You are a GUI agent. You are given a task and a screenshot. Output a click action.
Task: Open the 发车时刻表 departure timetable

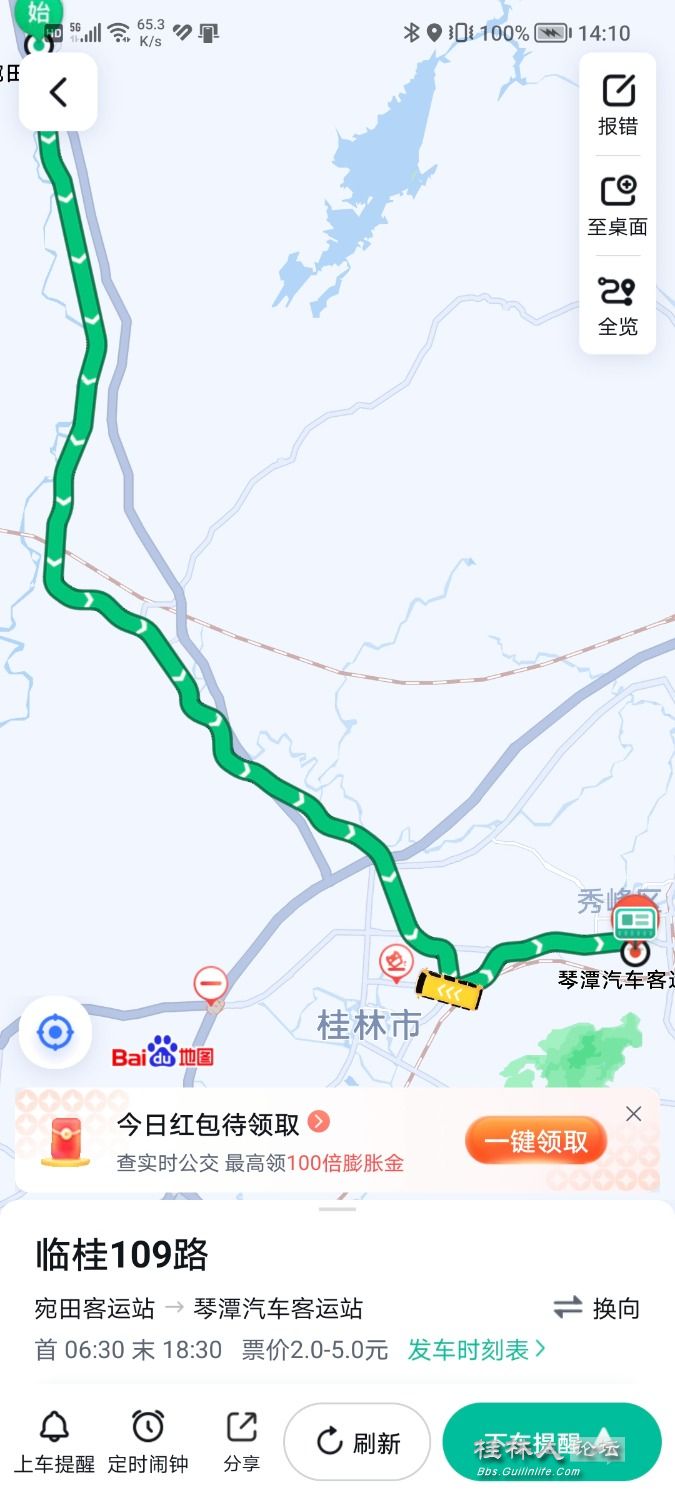476,1350
